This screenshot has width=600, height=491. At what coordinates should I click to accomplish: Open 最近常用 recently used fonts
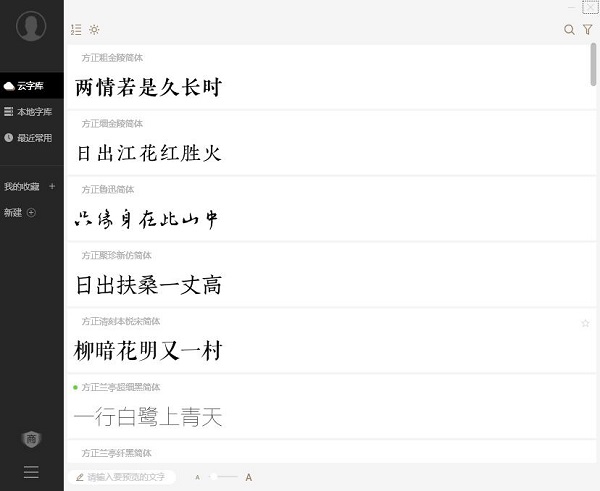pos(30,138)
